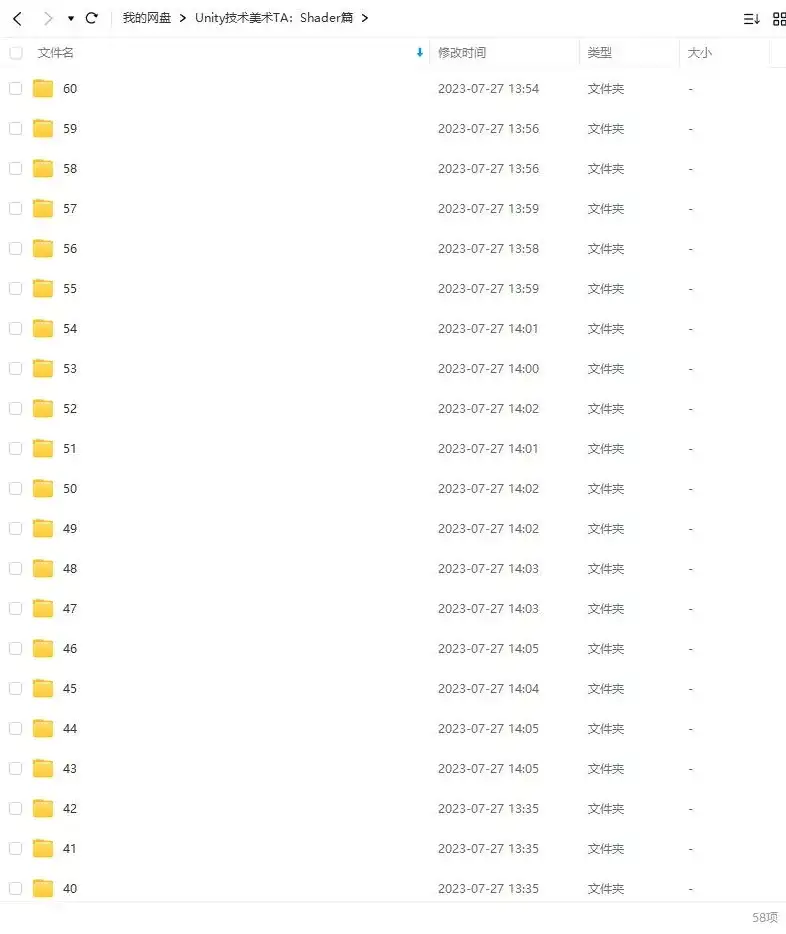Screen dimensions: 786x934
Task: Mark folder 48 with its checkbox
Action: pos(15,569)
